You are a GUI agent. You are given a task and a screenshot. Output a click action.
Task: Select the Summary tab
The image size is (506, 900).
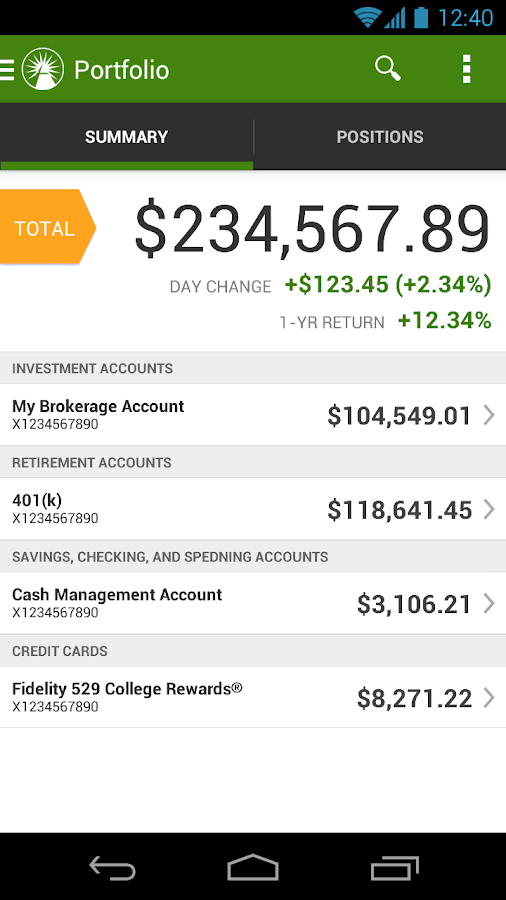click(126, 137)
